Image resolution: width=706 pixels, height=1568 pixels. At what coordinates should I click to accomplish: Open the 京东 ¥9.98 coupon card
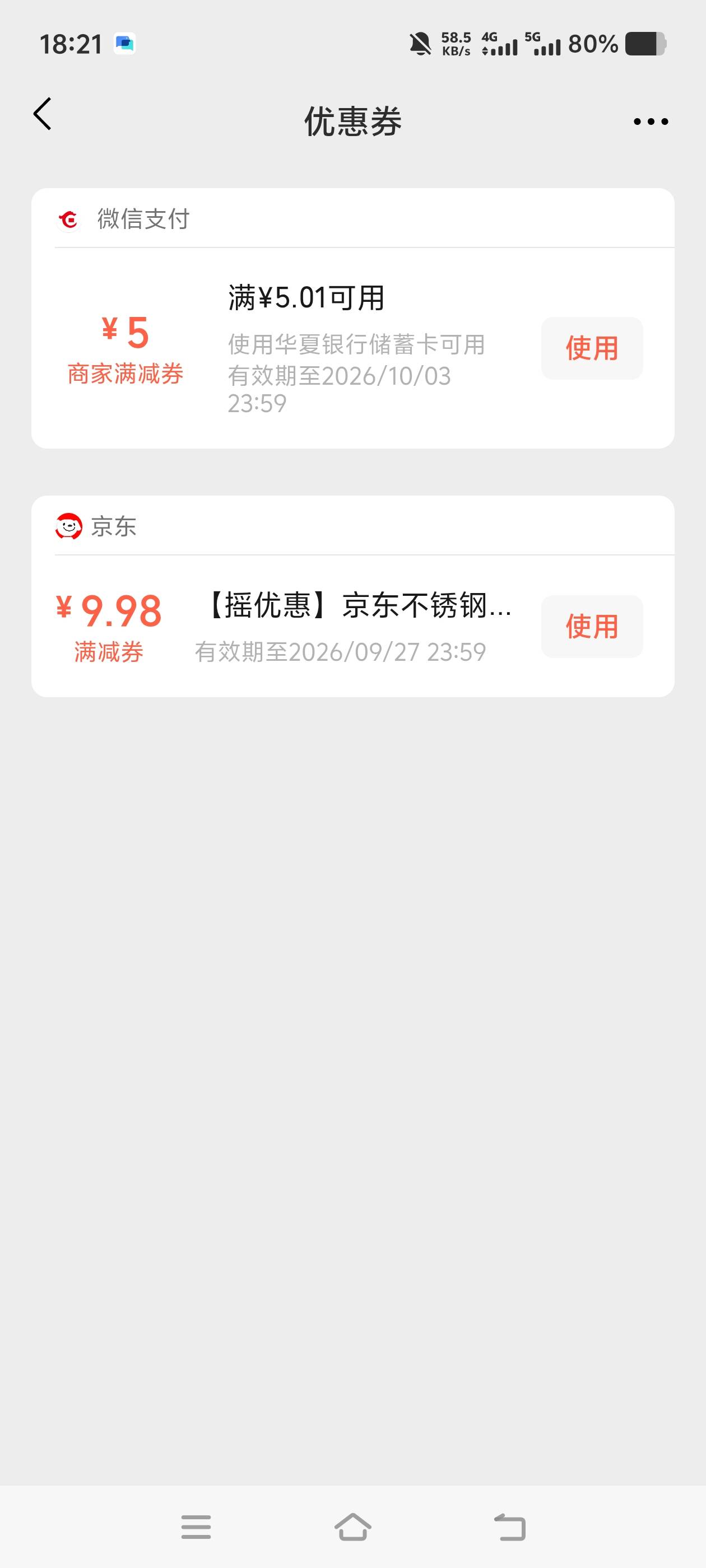point(352,596)
